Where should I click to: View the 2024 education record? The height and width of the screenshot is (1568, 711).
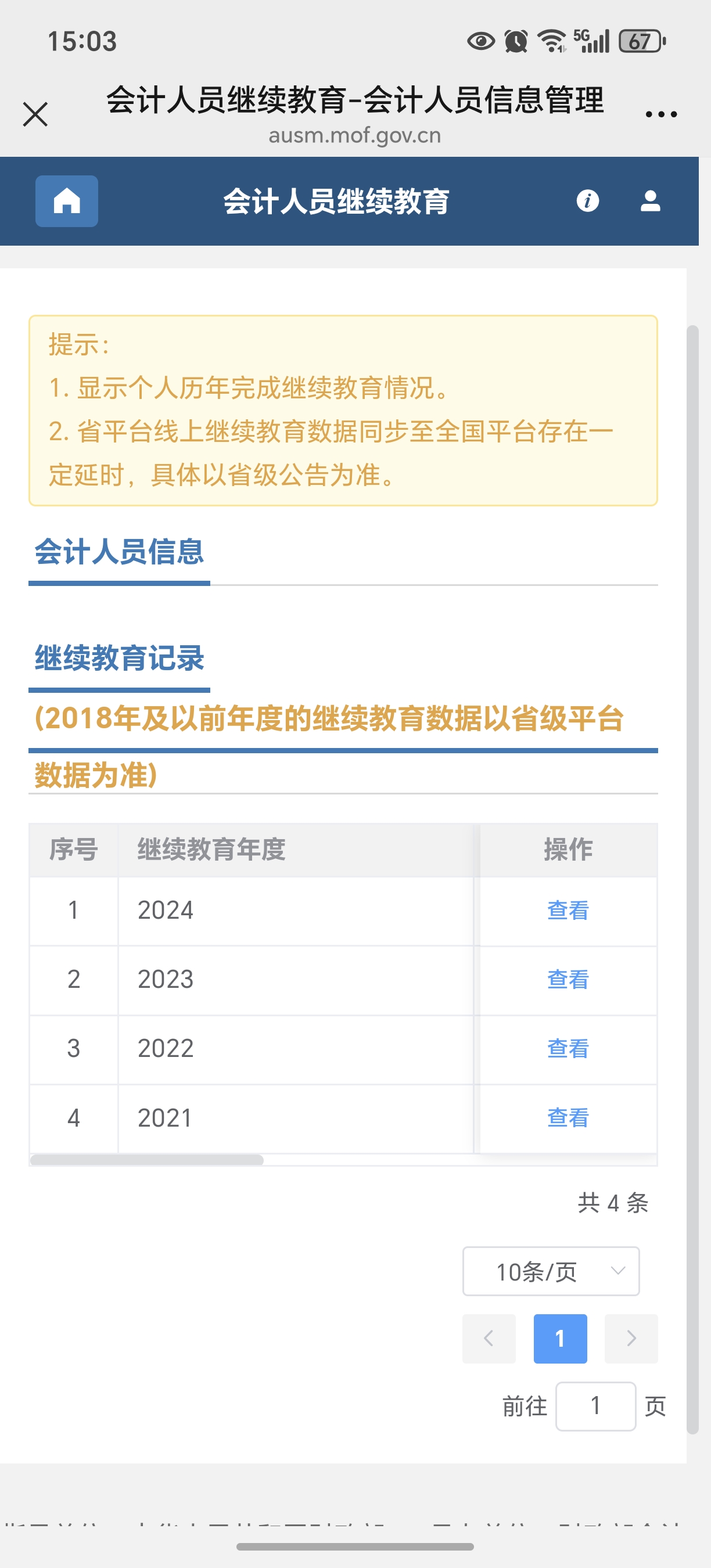coord(568,911)
